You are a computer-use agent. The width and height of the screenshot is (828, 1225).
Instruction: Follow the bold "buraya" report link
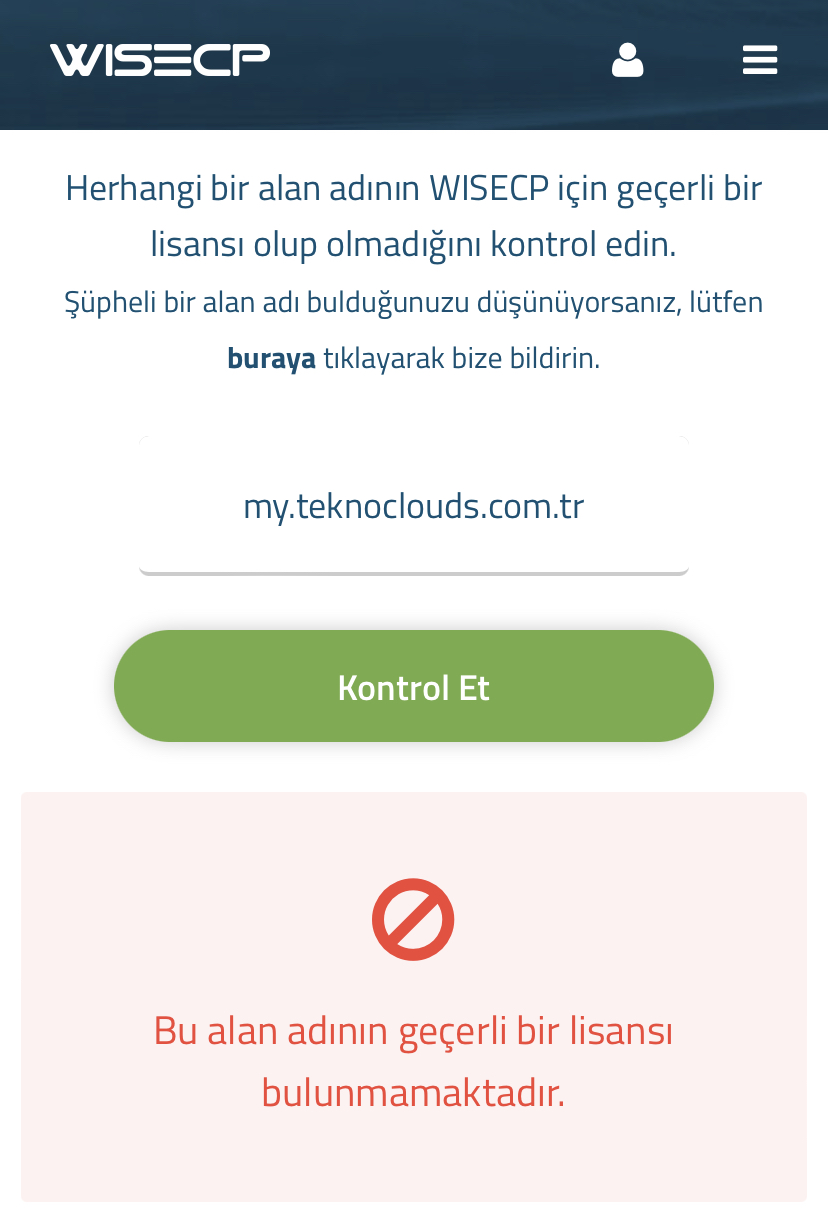point(271,358)
